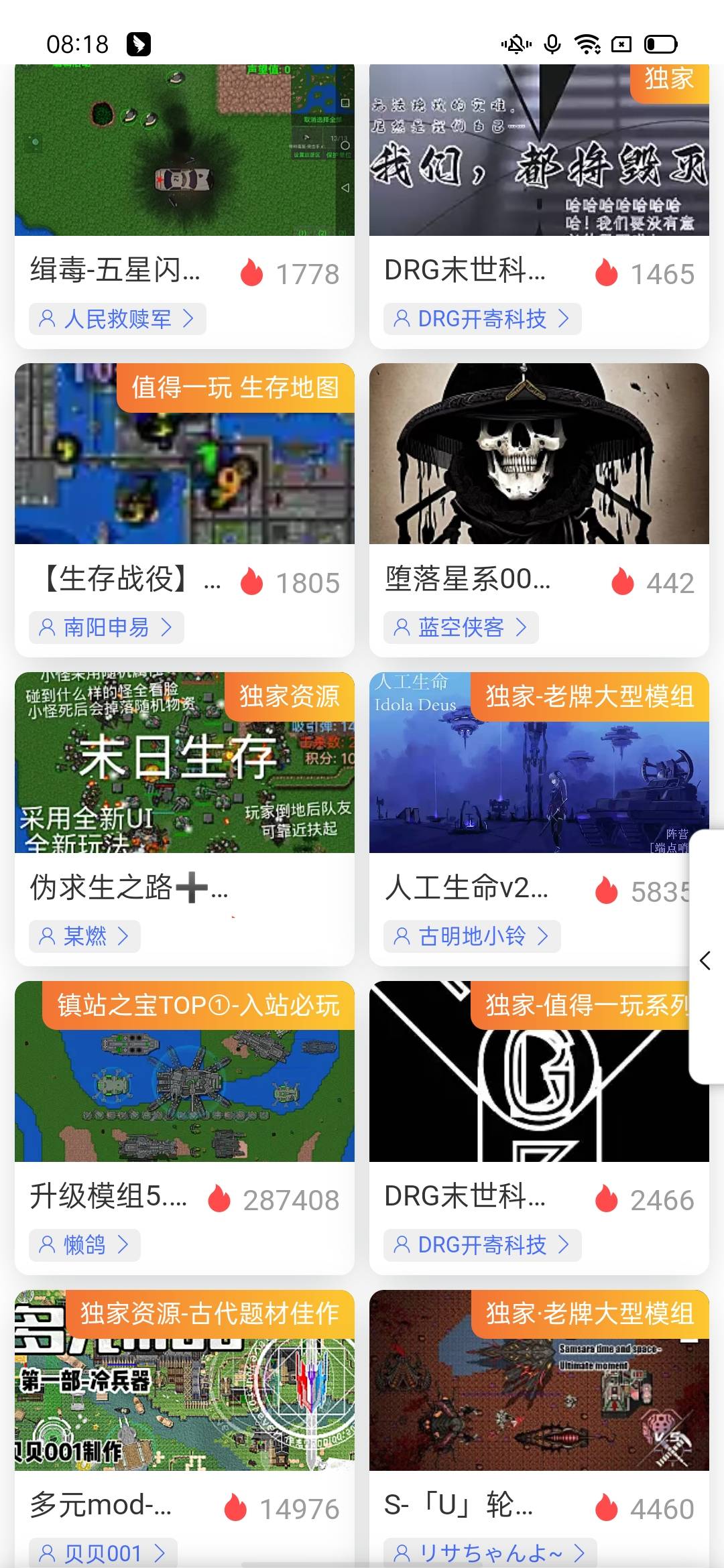View author 人民救赎军's profile
The height and width of the screenshot is (1568, 724).
tap(117, 319)
